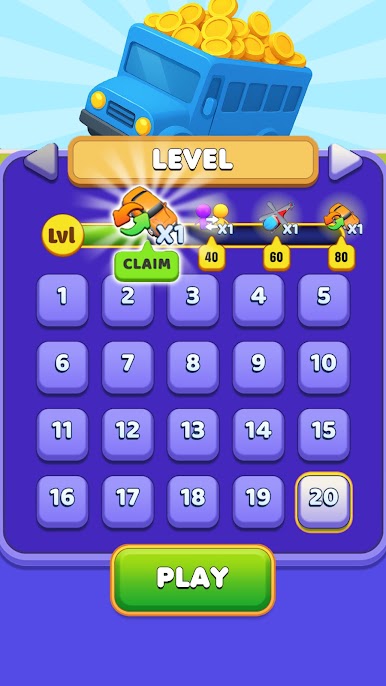
Task: Select level 3
Action: [x=193, y=300]
